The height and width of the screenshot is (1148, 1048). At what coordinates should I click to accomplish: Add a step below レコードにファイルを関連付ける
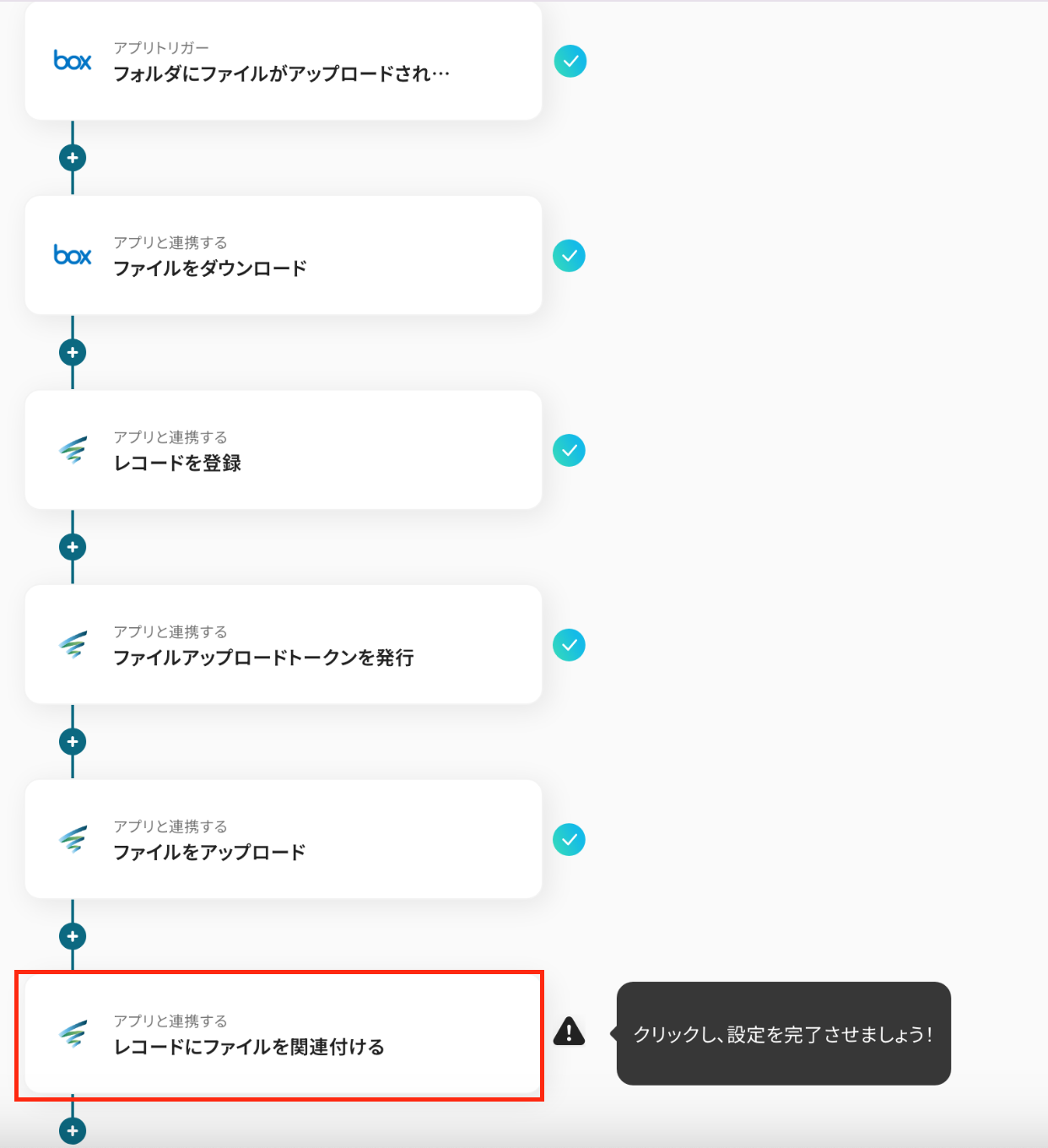tap(73, 1130)
